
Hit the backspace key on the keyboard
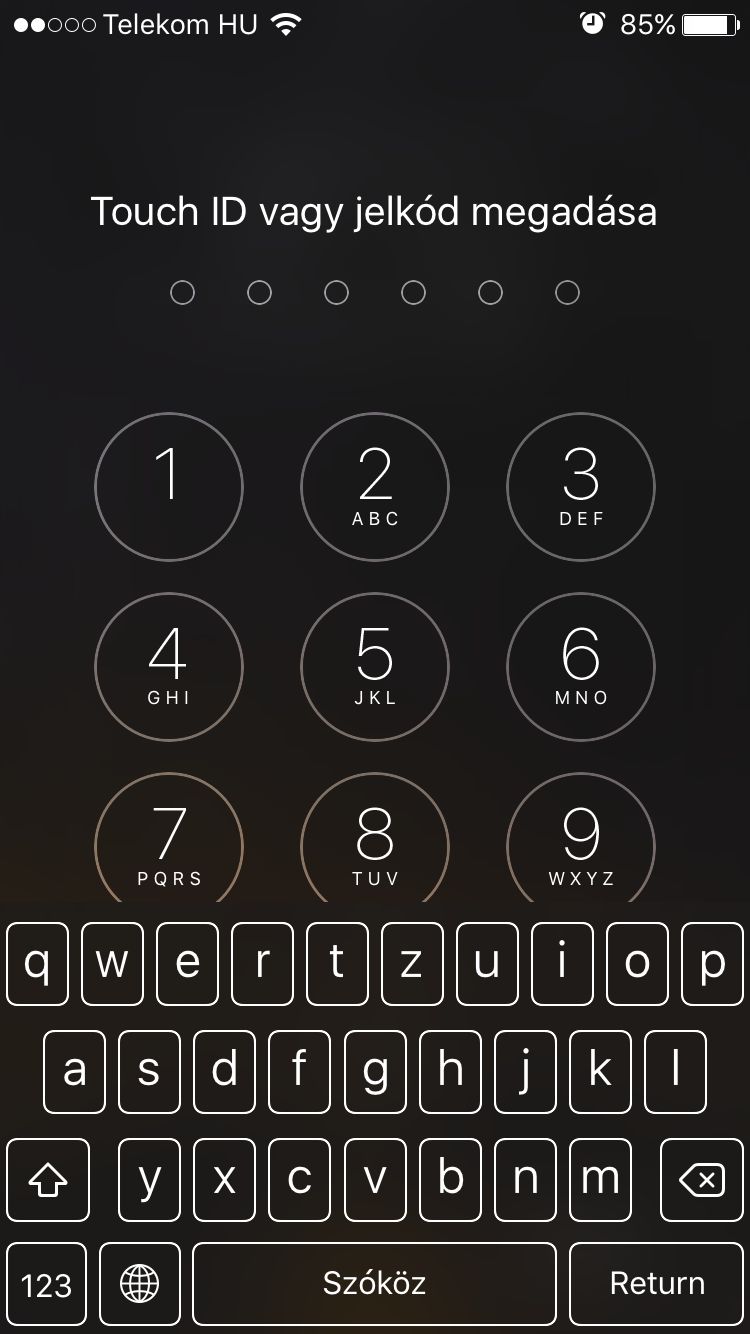(x=702, y=1180)
